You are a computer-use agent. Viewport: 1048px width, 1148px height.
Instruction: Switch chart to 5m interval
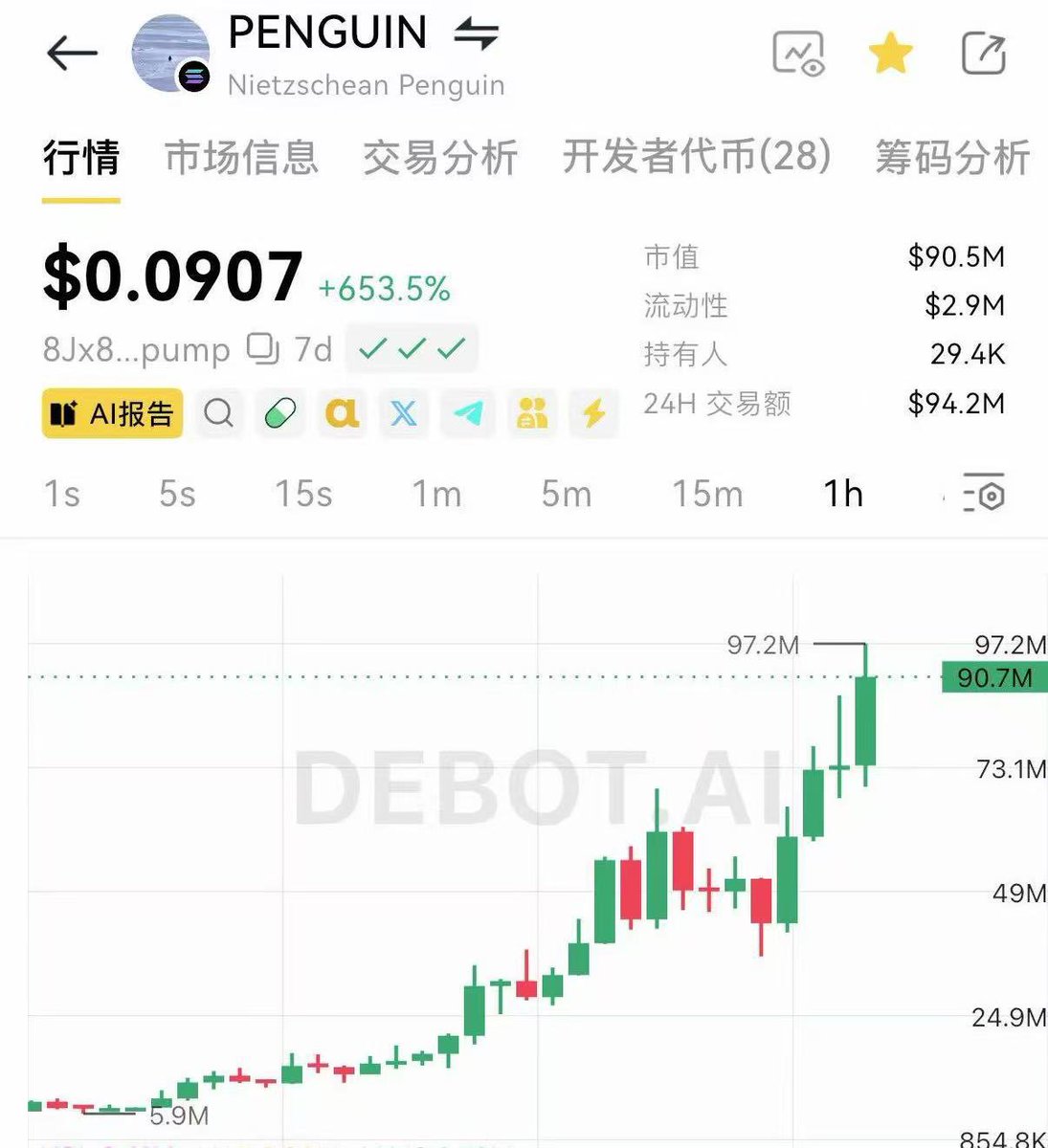[x=566, y=494]
